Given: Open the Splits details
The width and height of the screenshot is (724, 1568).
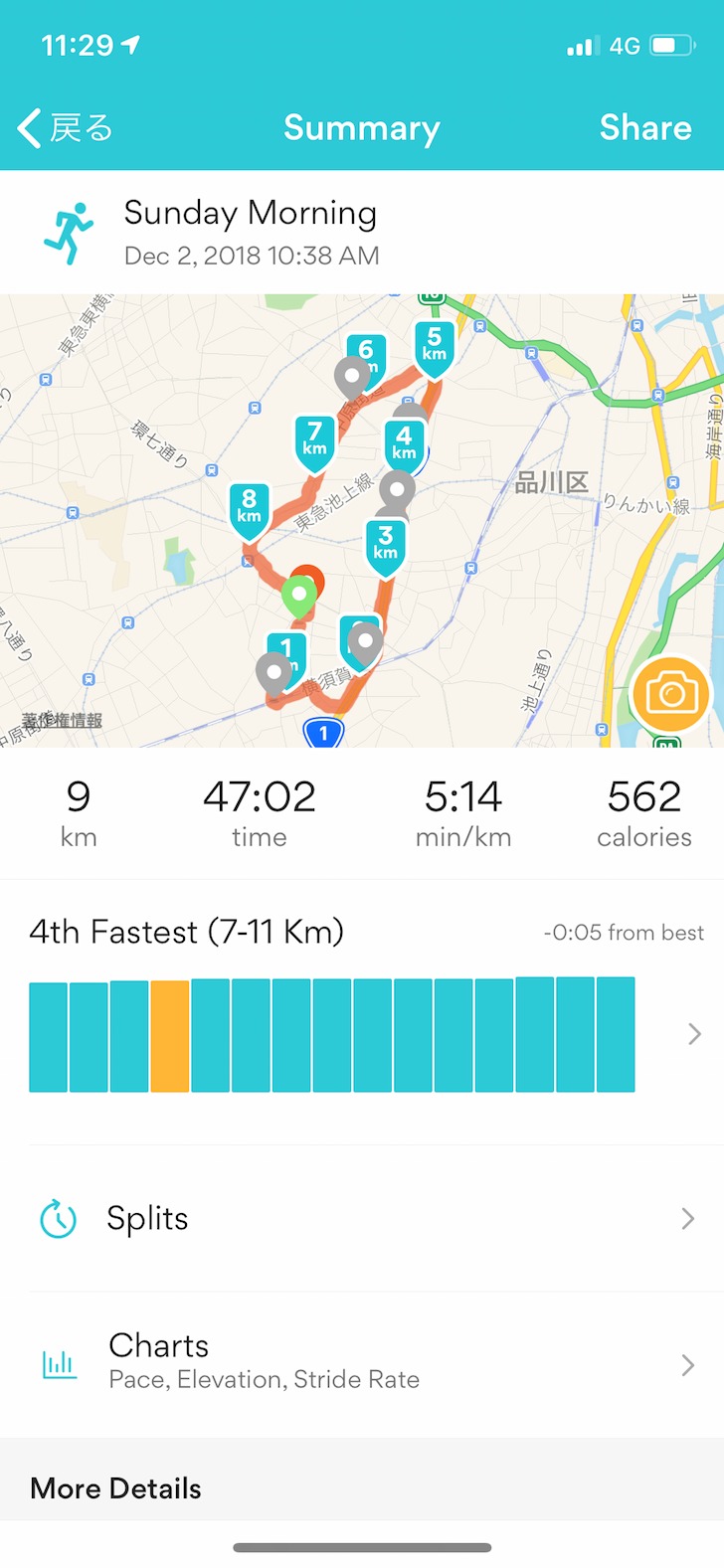Looking at the screenshot, I should point(362,1218).
